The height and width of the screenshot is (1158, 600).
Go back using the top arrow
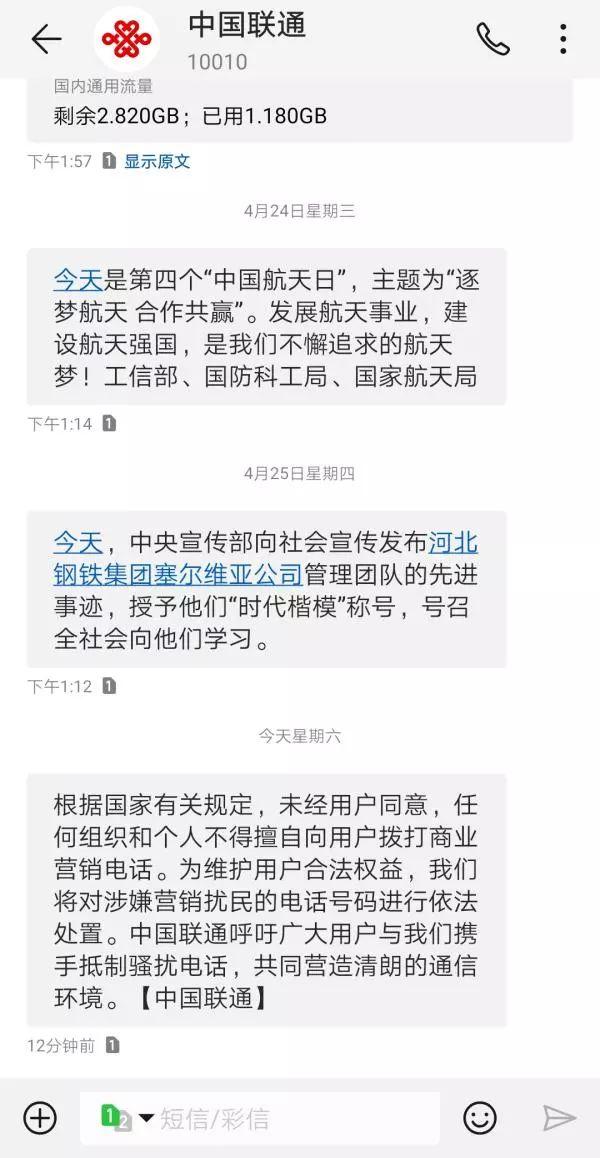tap(46, 39)
